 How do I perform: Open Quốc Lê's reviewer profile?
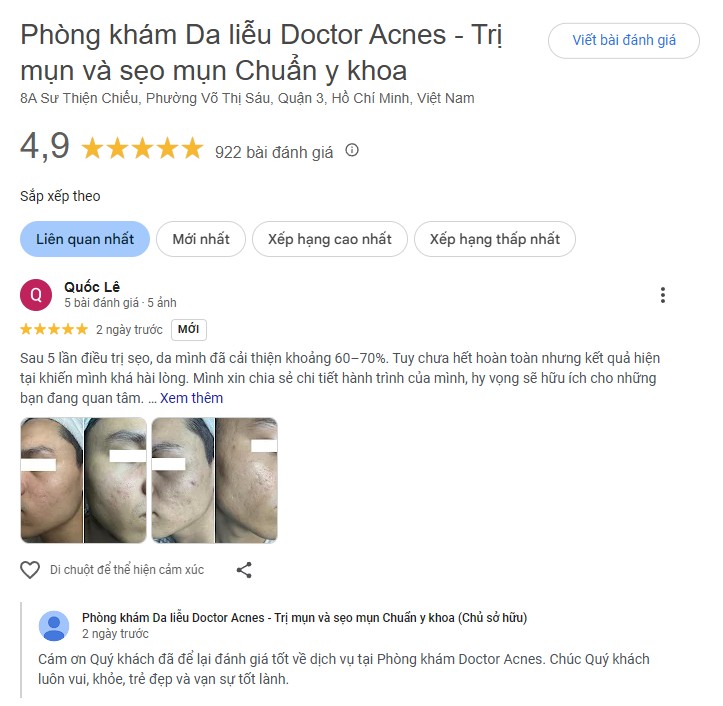pyautogui.click(x=92, y=287)
